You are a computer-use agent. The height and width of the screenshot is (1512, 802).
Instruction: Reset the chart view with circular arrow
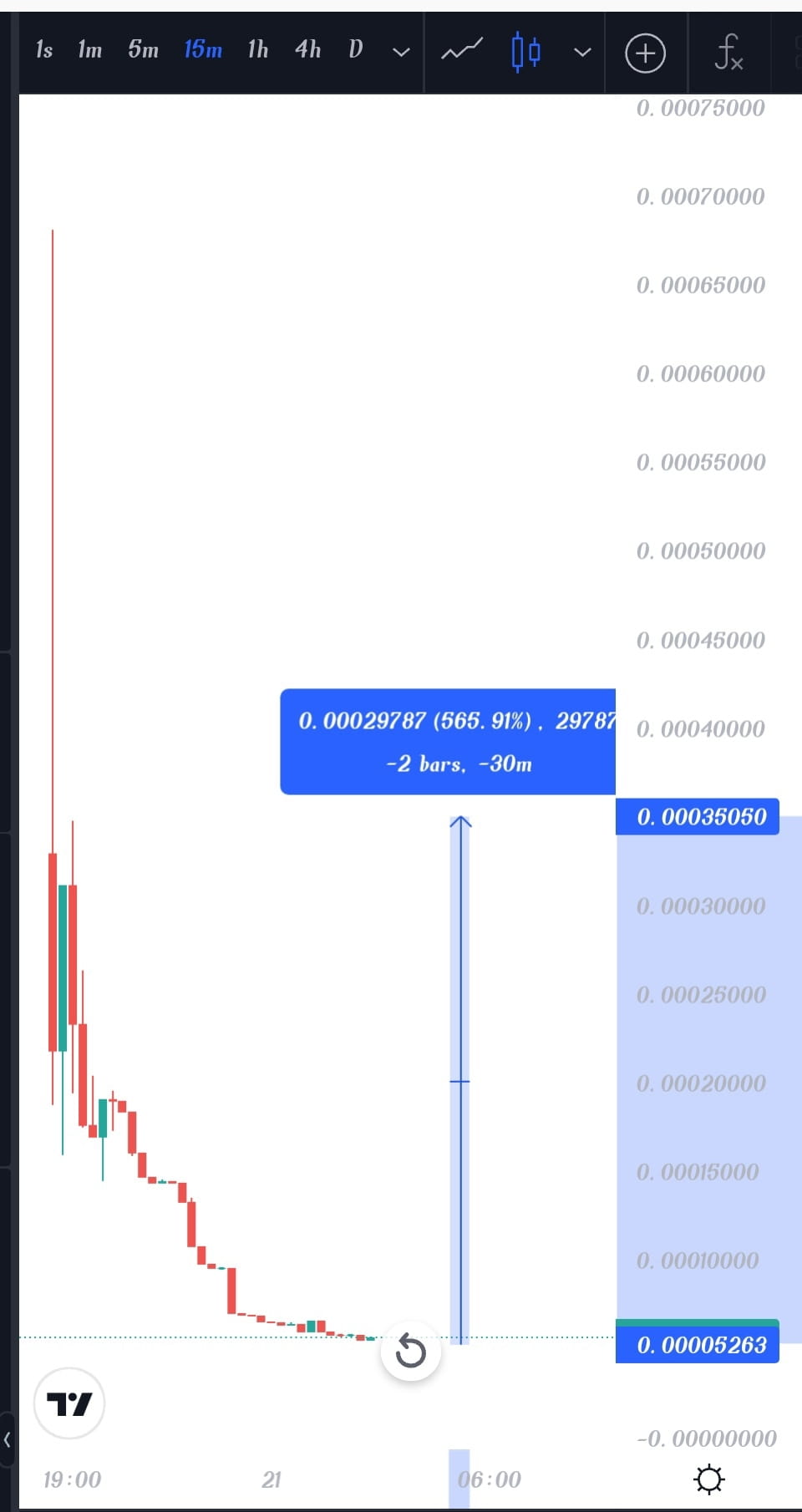point(410,1352)
